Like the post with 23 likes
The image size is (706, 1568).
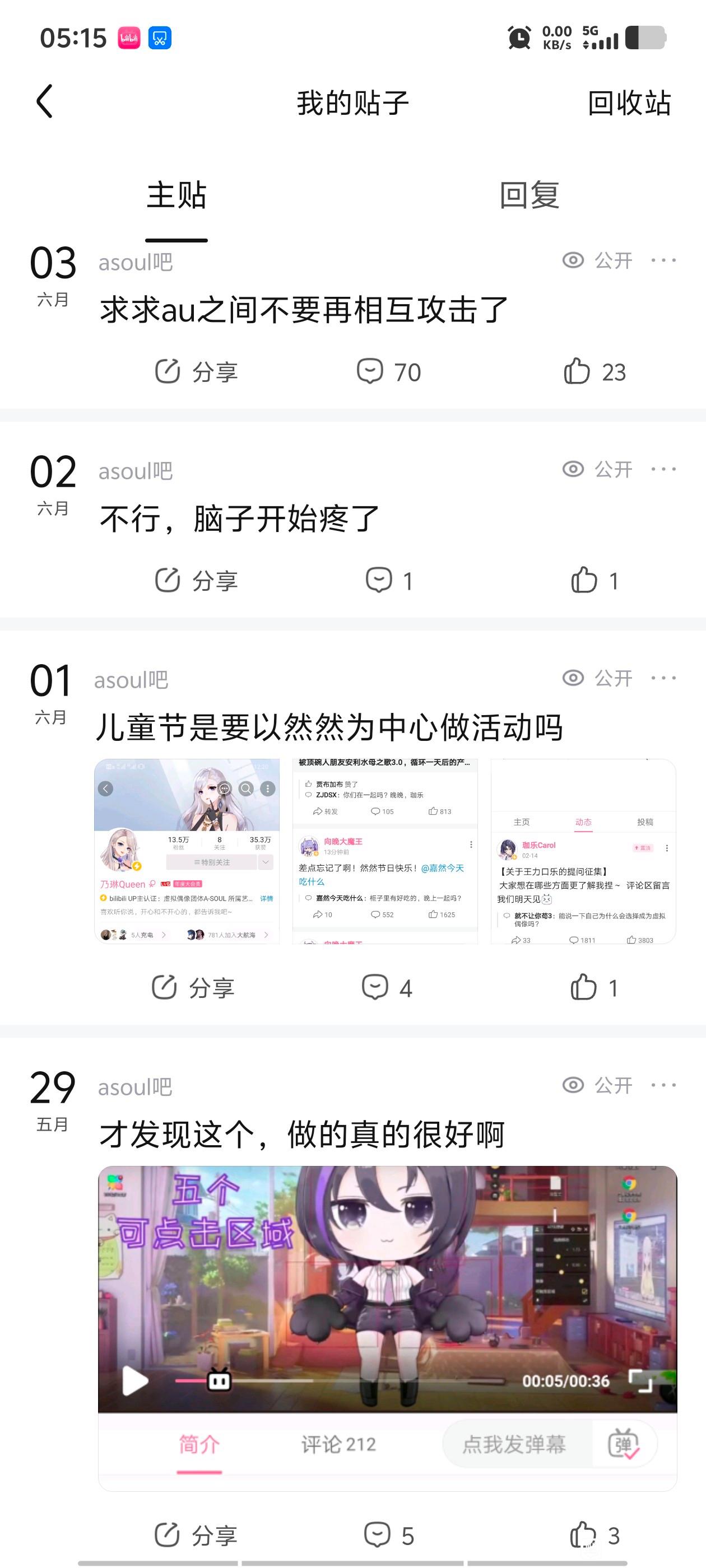coord(594,372)
